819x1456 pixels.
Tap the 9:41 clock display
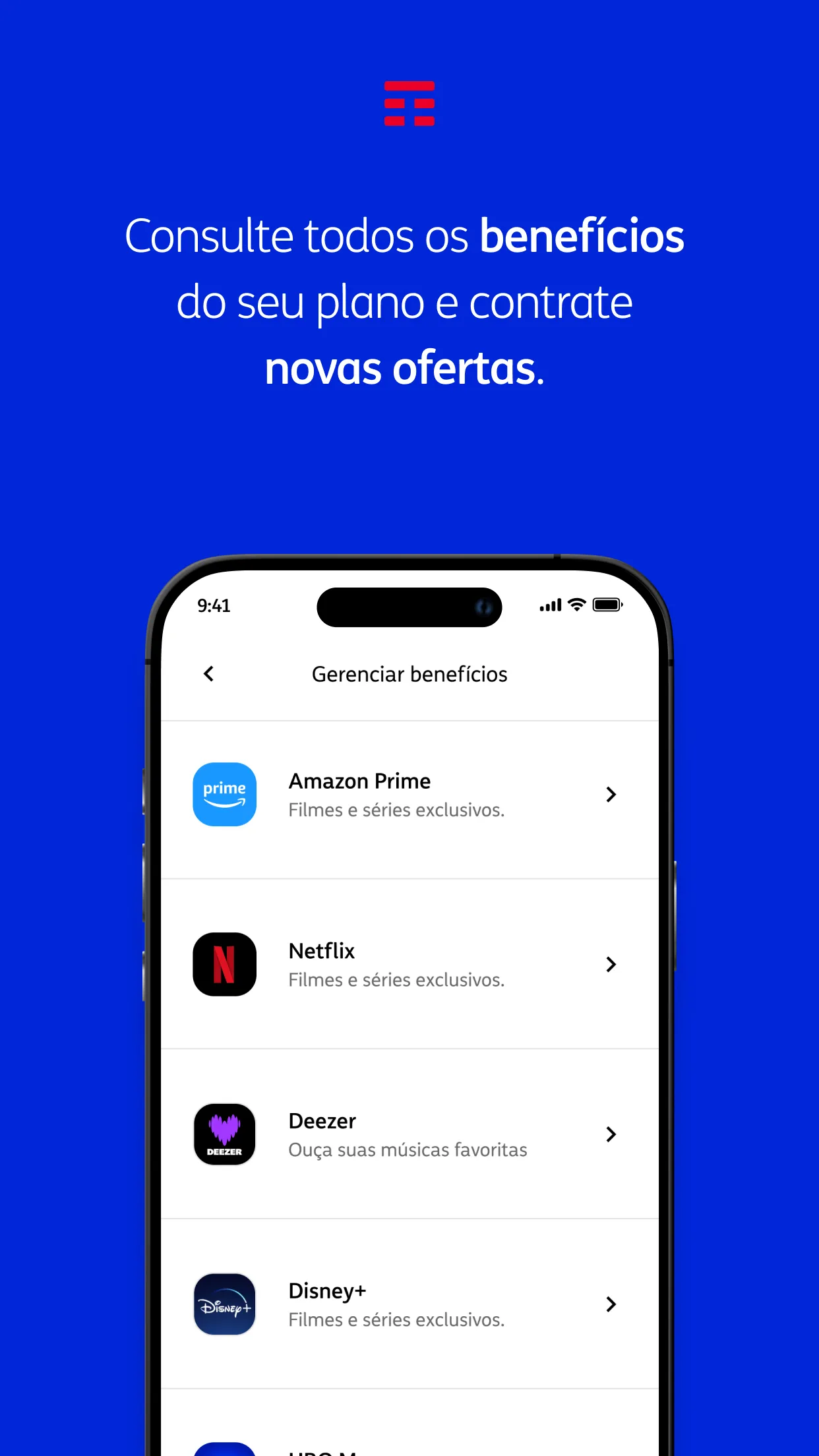(214, 605)
